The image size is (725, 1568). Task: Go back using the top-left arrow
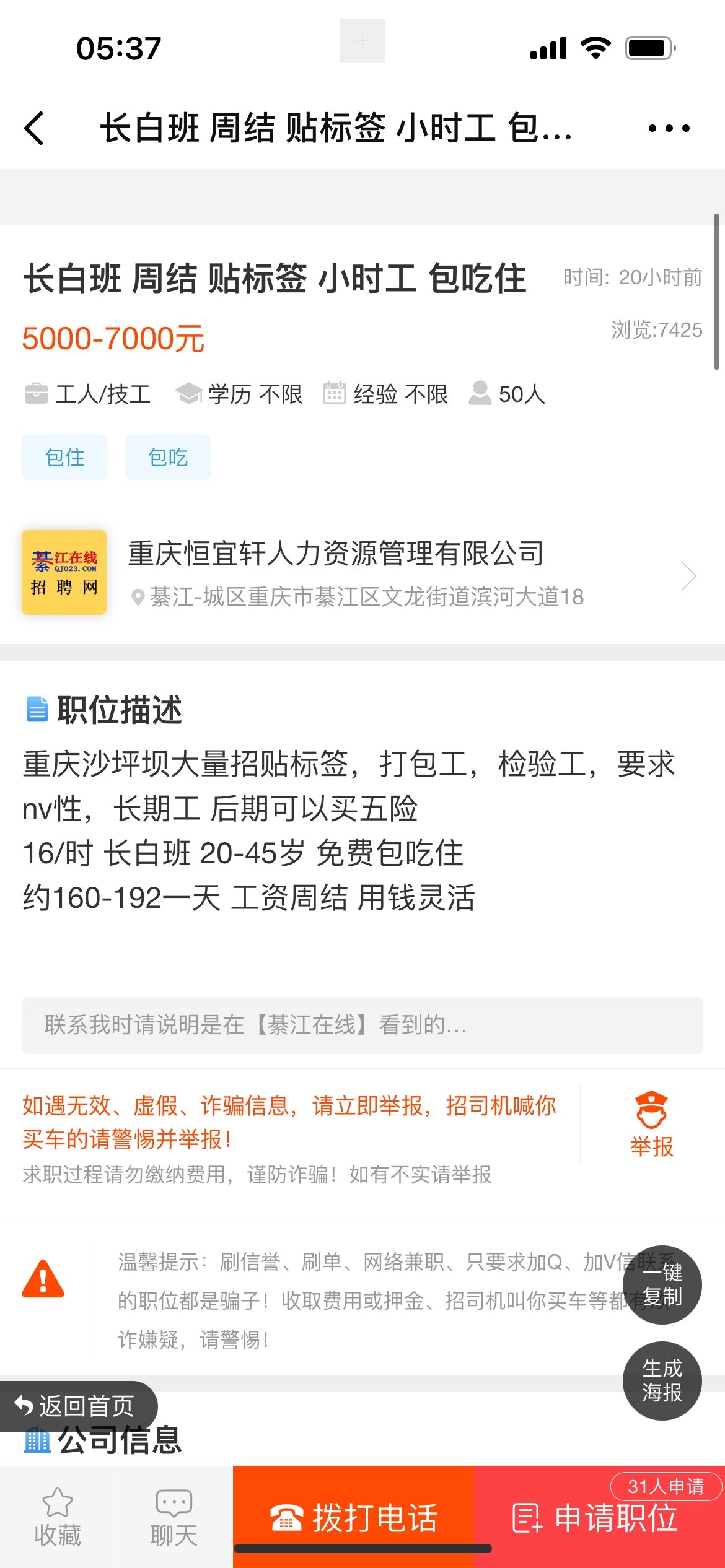pos(35,128)
